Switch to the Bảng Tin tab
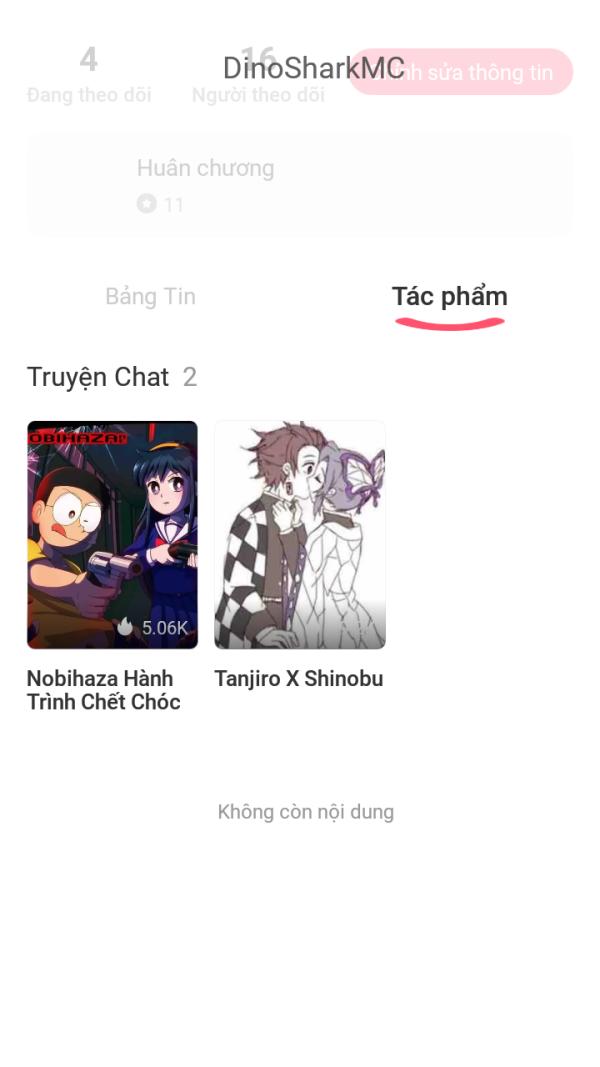This screenshot has height=1067, width=600. (150, 297)
